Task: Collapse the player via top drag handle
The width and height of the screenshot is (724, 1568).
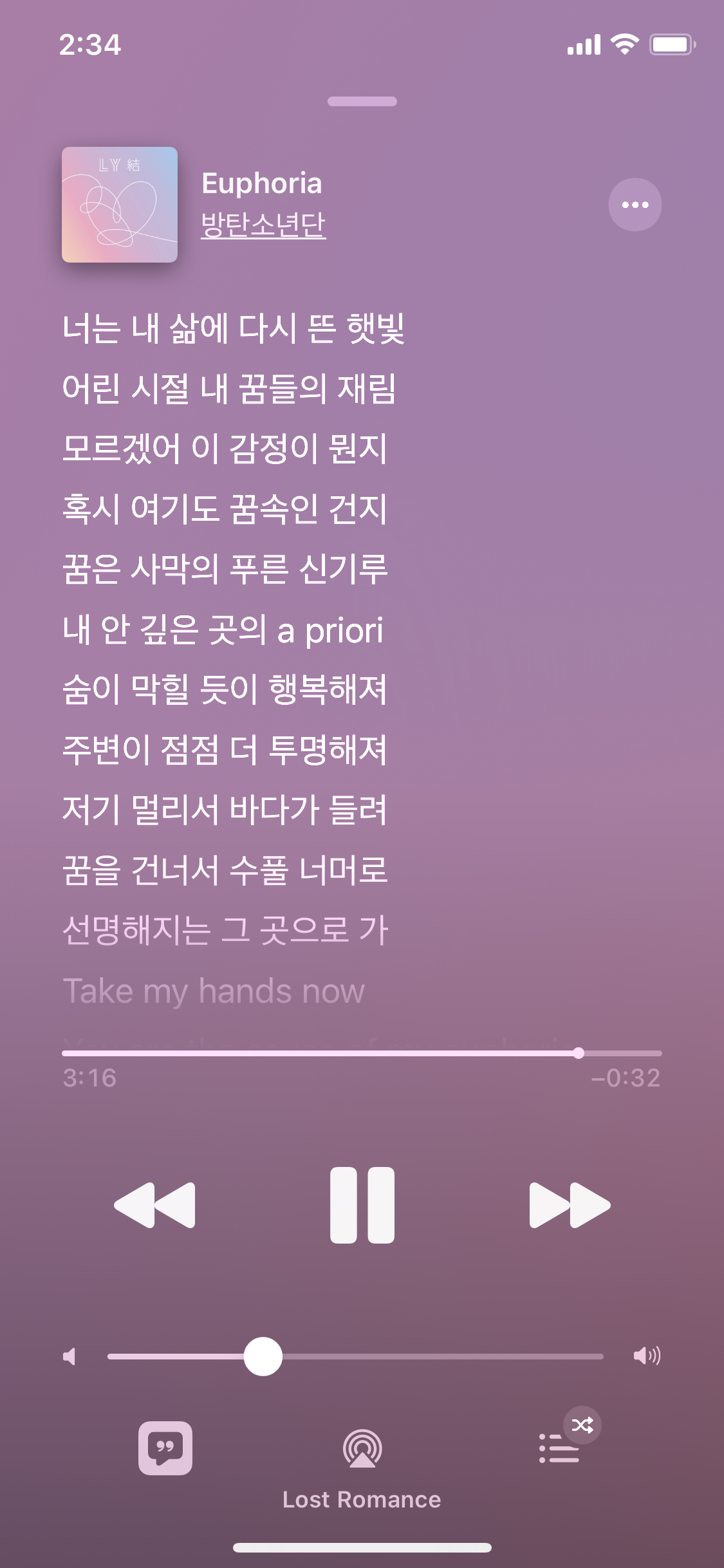Action: point(362,101)
